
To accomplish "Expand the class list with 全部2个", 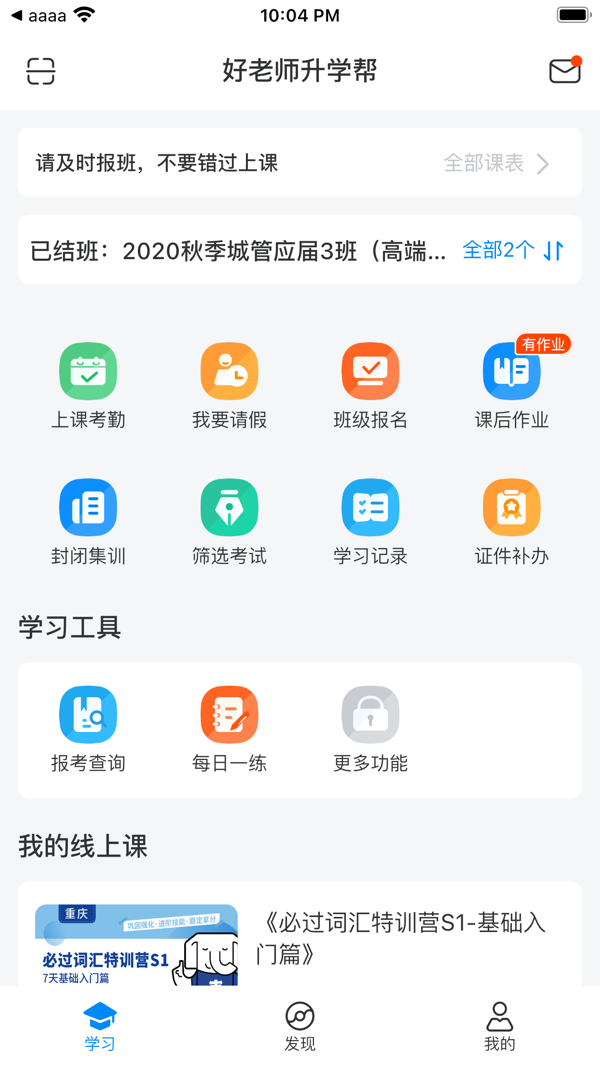I will [512, 250].
